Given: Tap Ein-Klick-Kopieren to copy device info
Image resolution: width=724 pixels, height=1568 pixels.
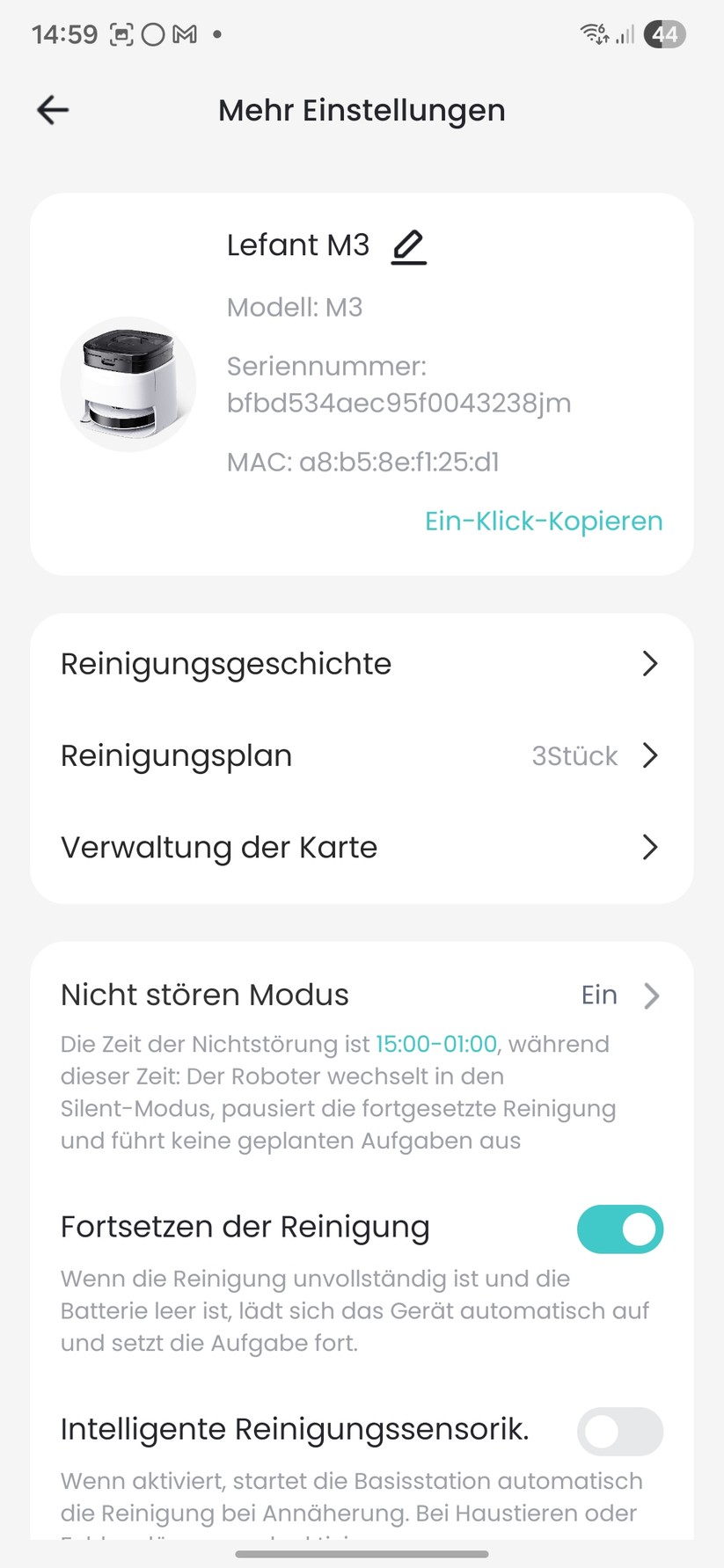Looking at the screenshot, I should 543,521.
